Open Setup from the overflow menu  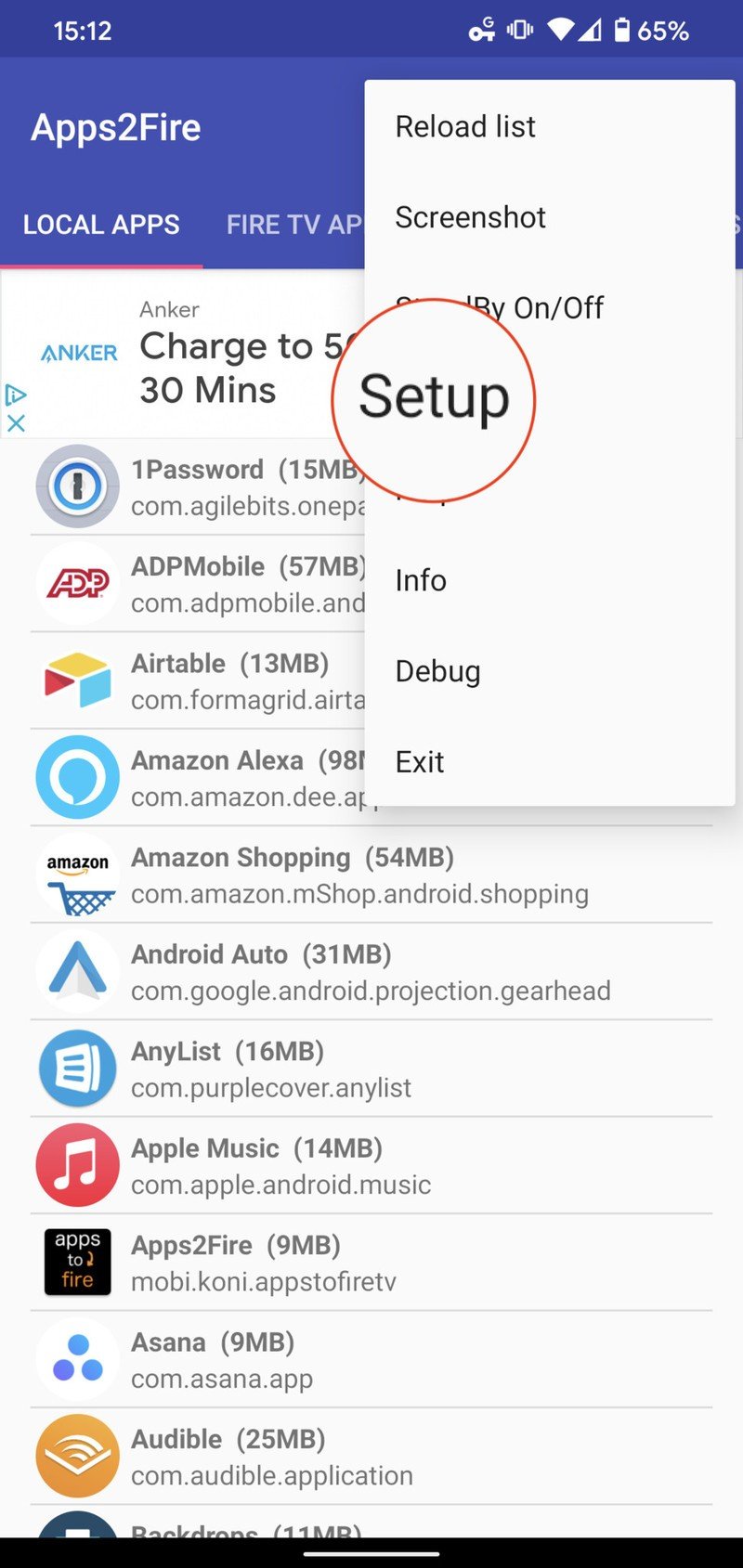pyautogui.click(x=434, y=398)
